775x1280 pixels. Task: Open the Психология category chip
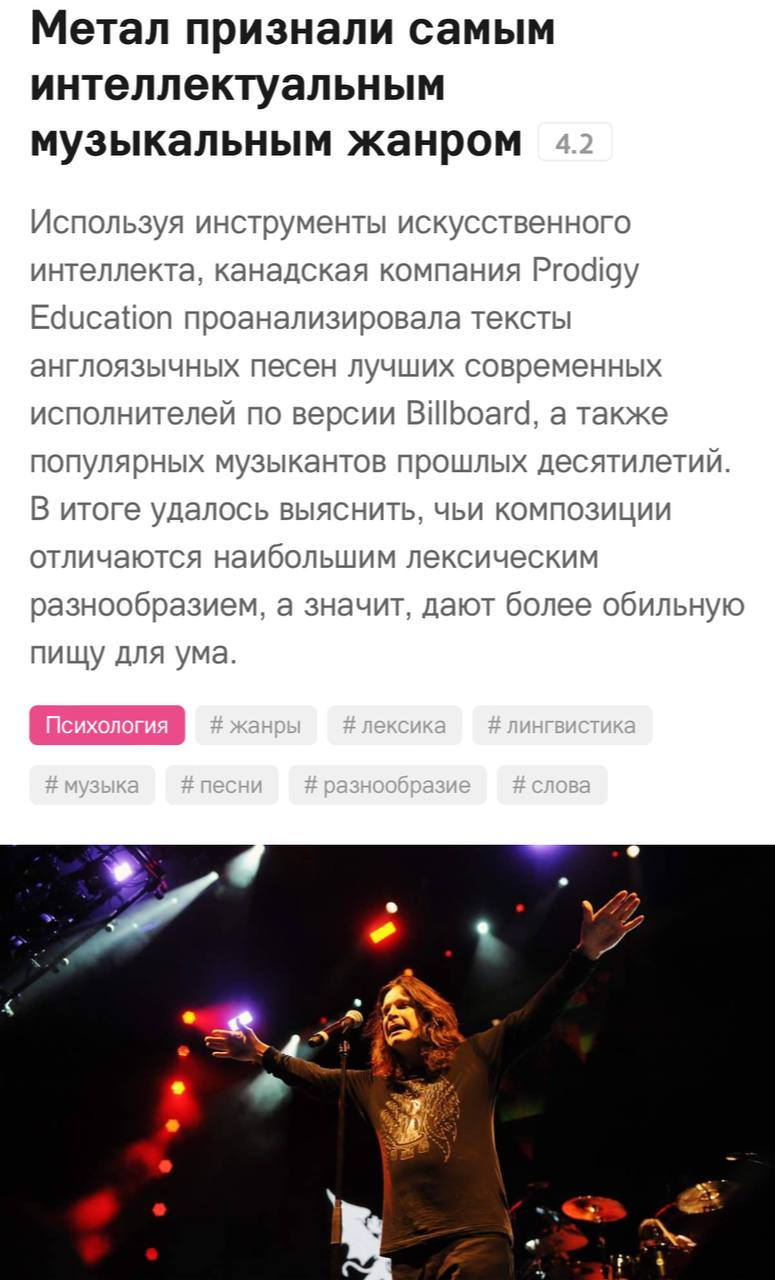(x=107, y=725)
